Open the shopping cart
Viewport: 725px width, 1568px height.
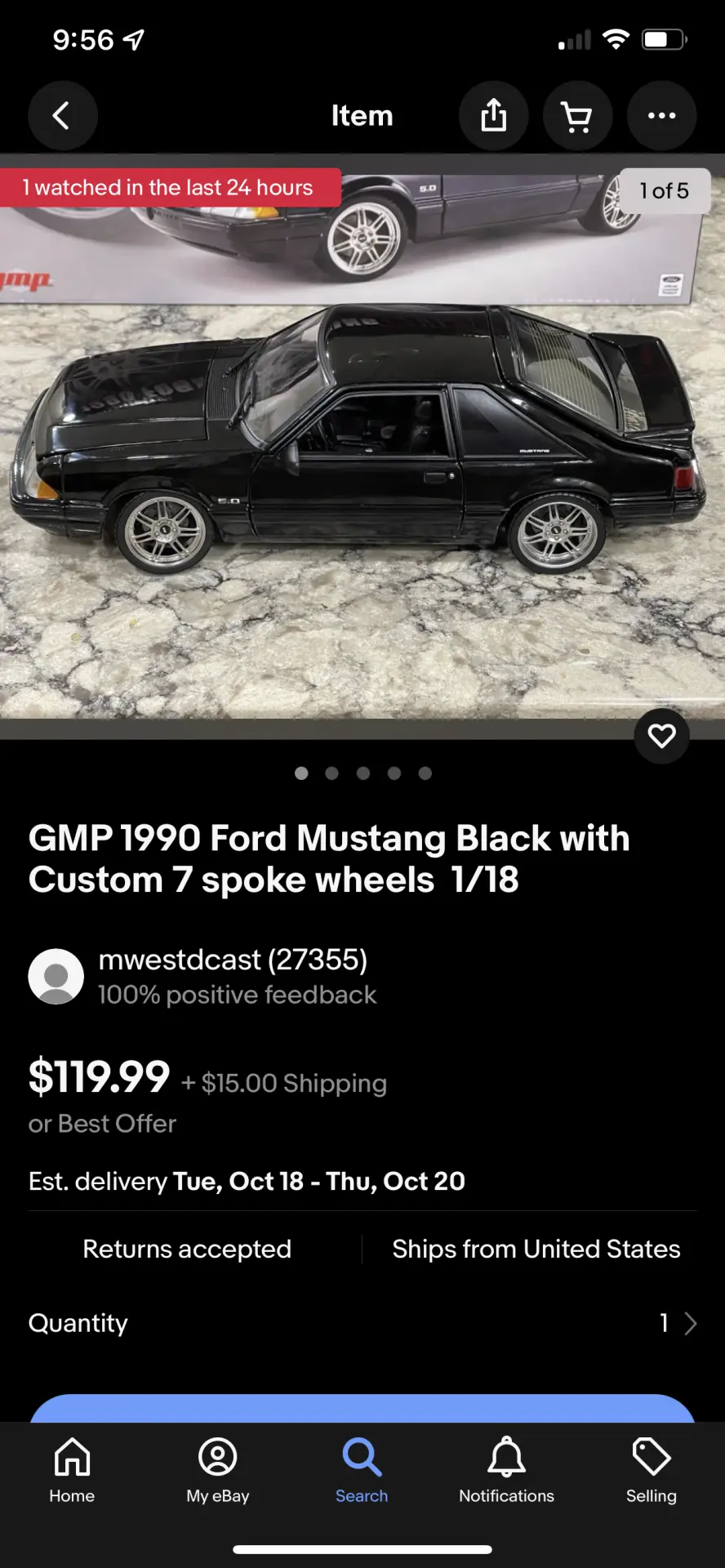point(578,116)
